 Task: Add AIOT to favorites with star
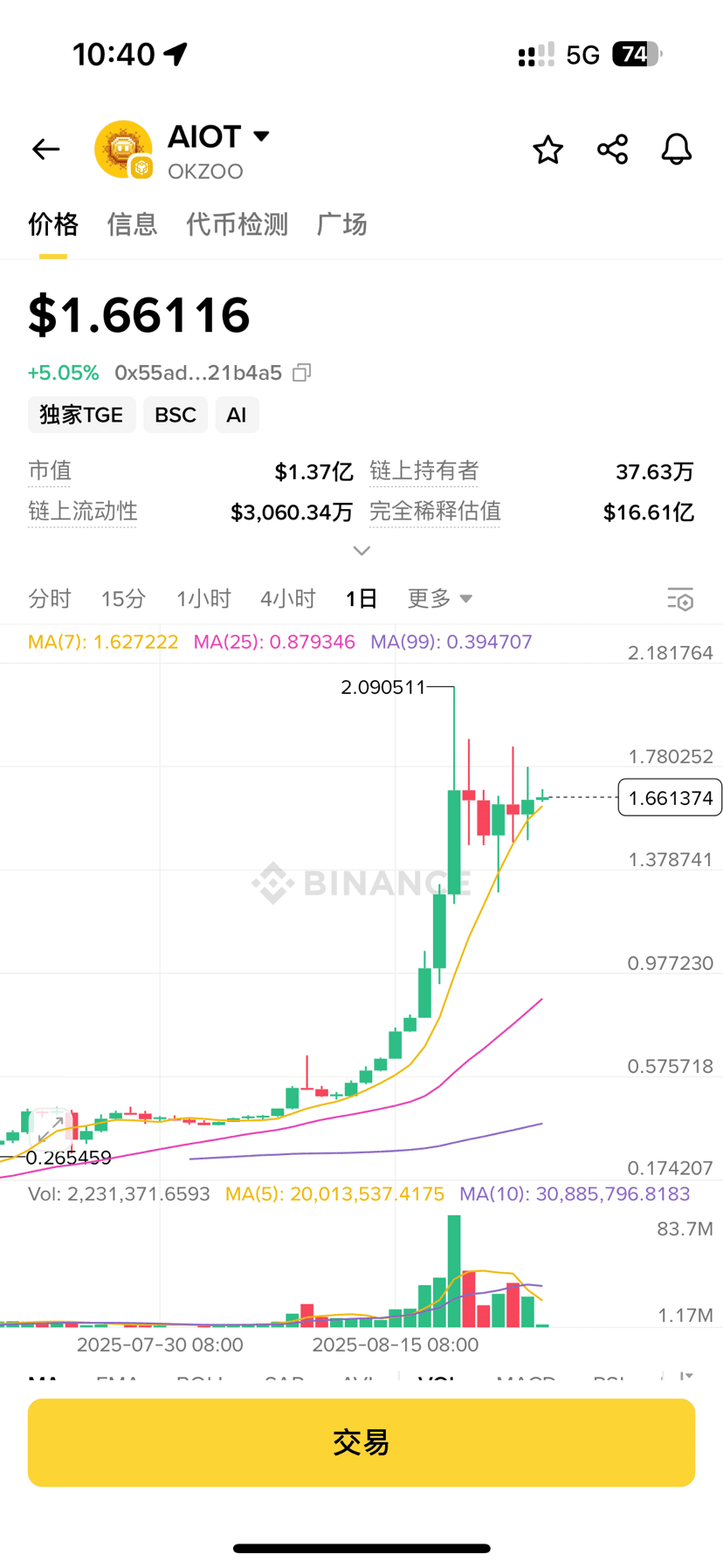[x=547, y=150]
